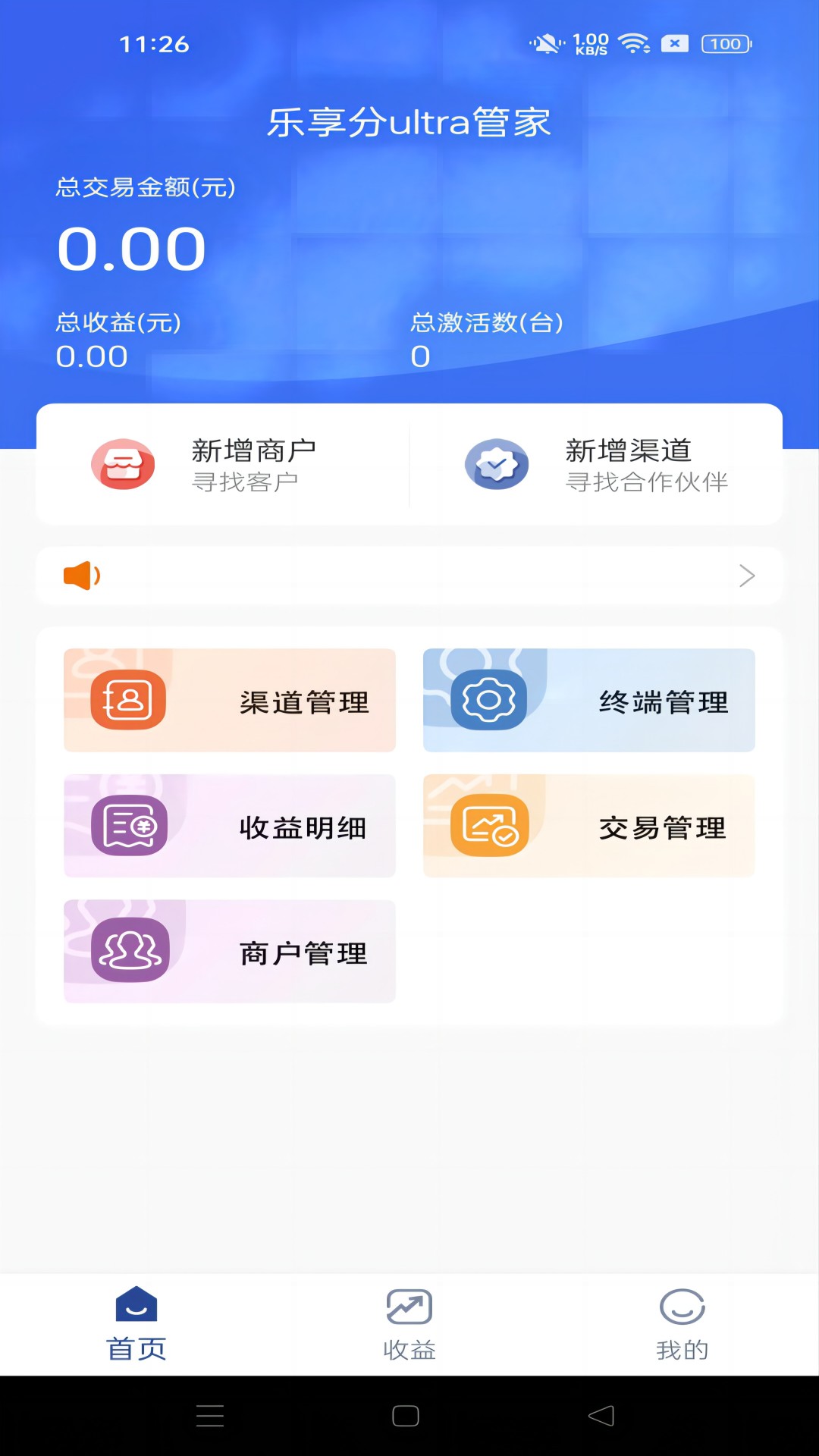The width and height of the screenshot is (819, 1456).
Task: Switch to the 我的 tab
Action: click(682, 1325)
